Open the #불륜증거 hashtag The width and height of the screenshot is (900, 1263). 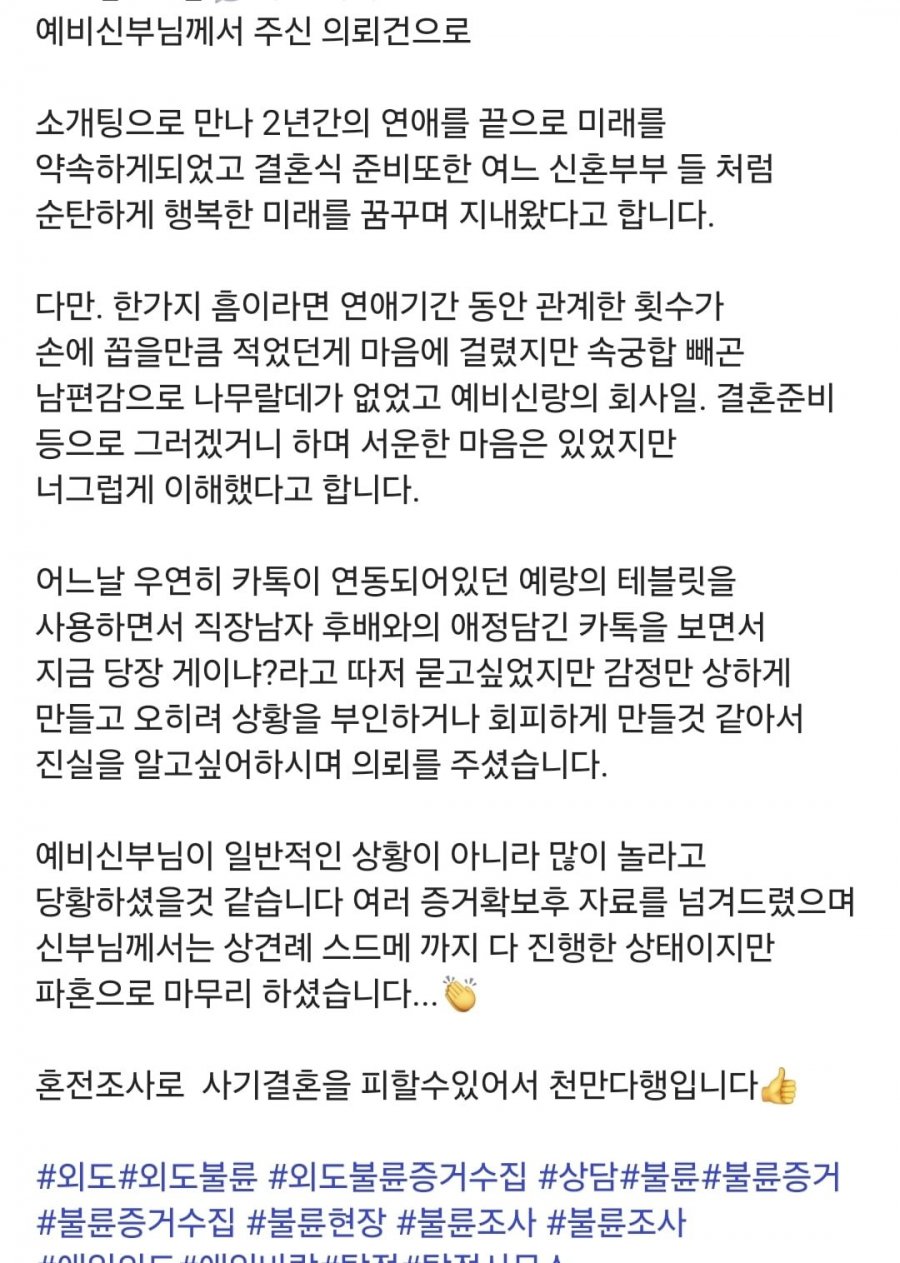click(771, 1178)
